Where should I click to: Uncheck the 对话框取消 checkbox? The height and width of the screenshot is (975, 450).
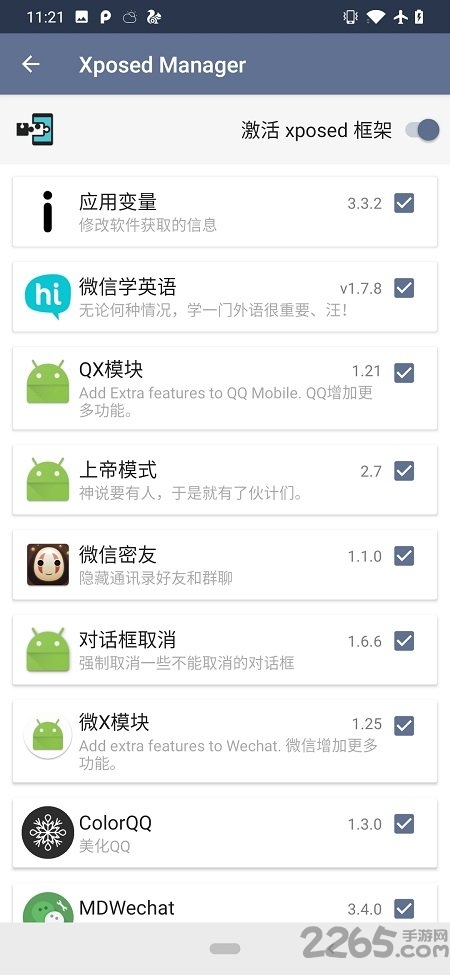[404, 640]
